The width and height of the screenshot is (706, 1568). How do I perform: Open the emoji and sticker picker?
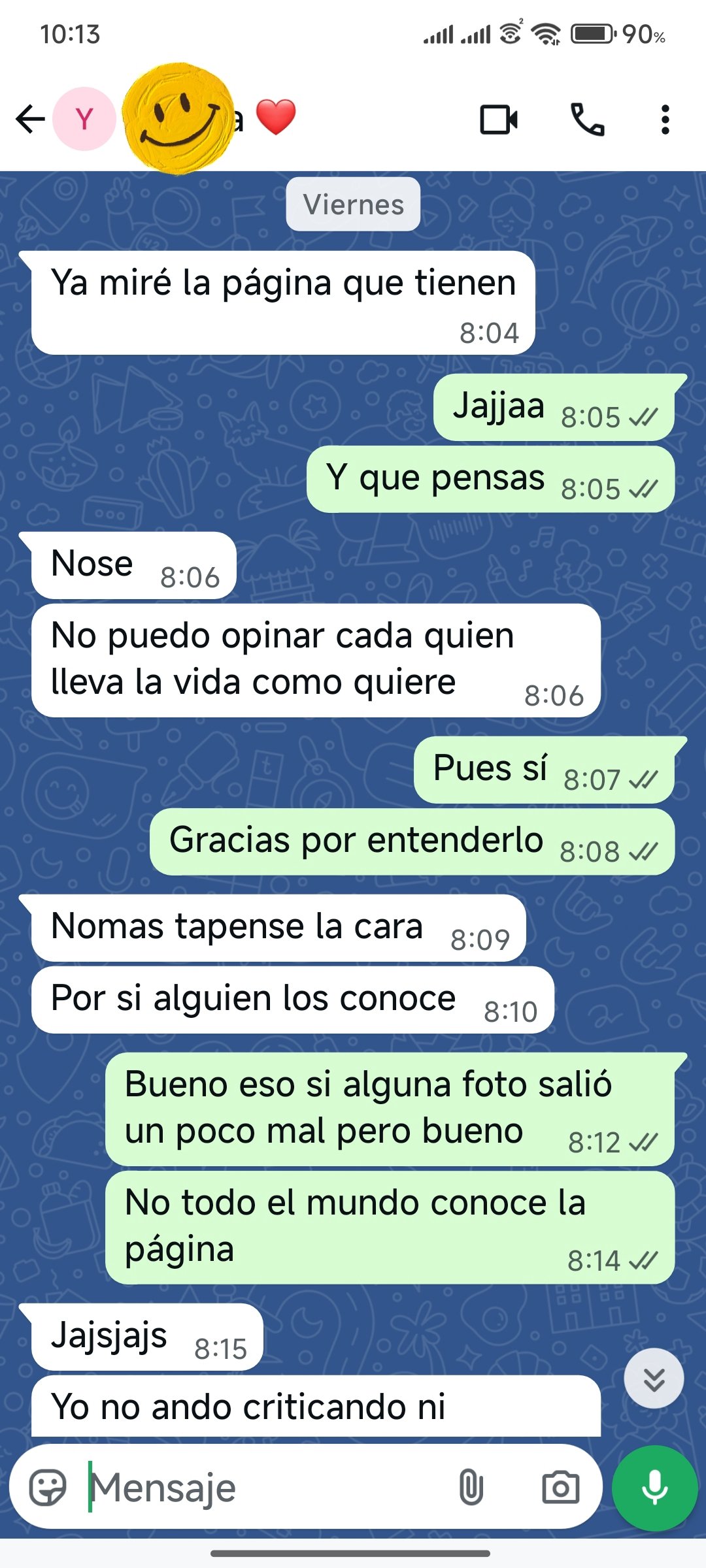[48, 1488]
